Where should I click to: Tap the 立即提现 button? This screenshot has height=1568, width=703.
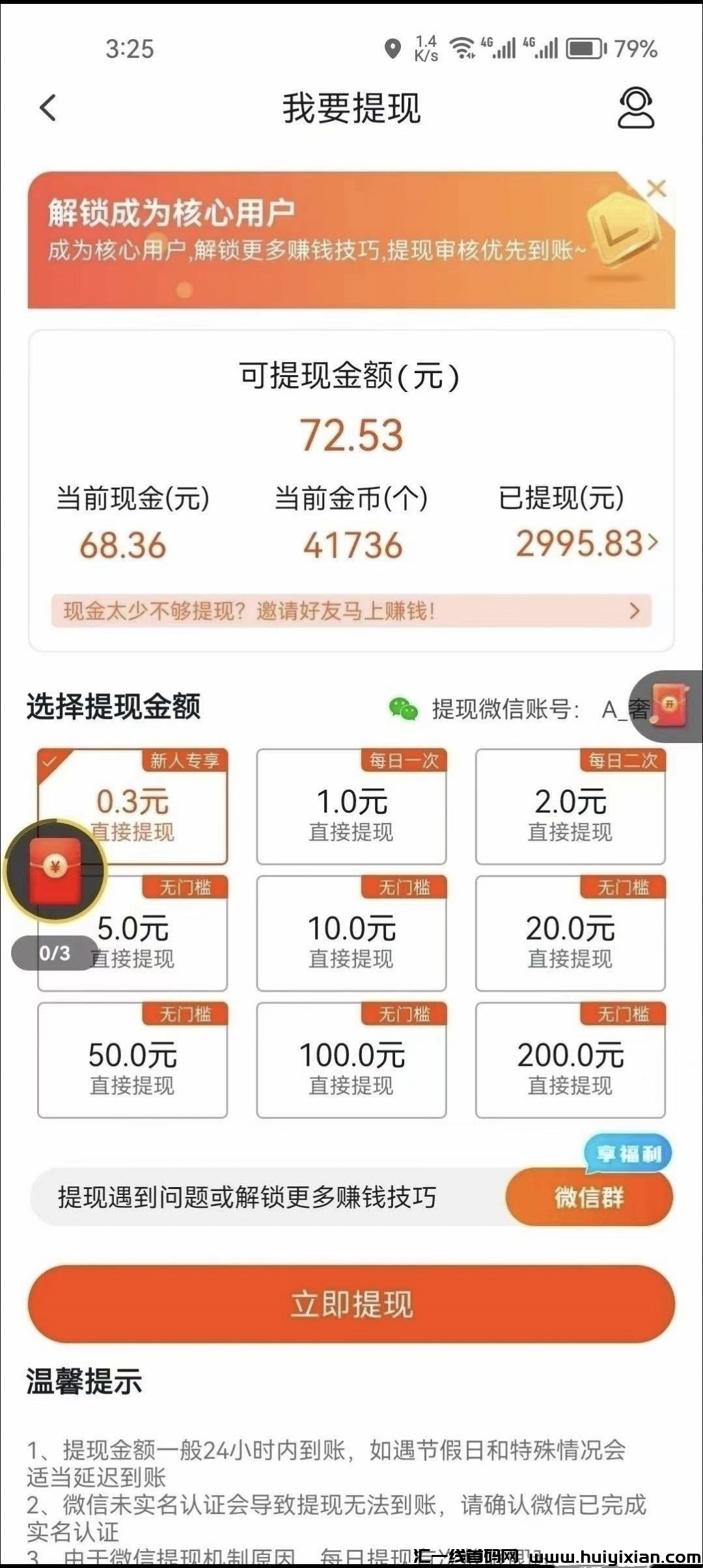click(x=351, y=1304)
